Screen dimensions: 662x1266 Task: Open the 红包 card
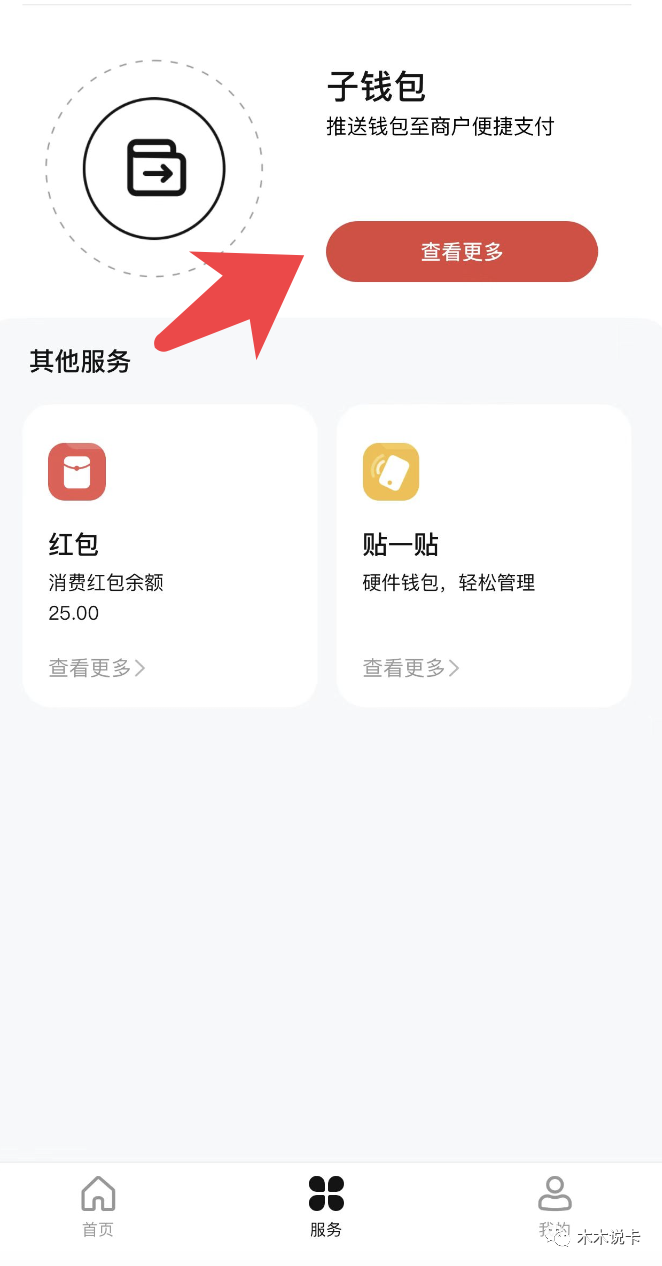tap(170, 556)
